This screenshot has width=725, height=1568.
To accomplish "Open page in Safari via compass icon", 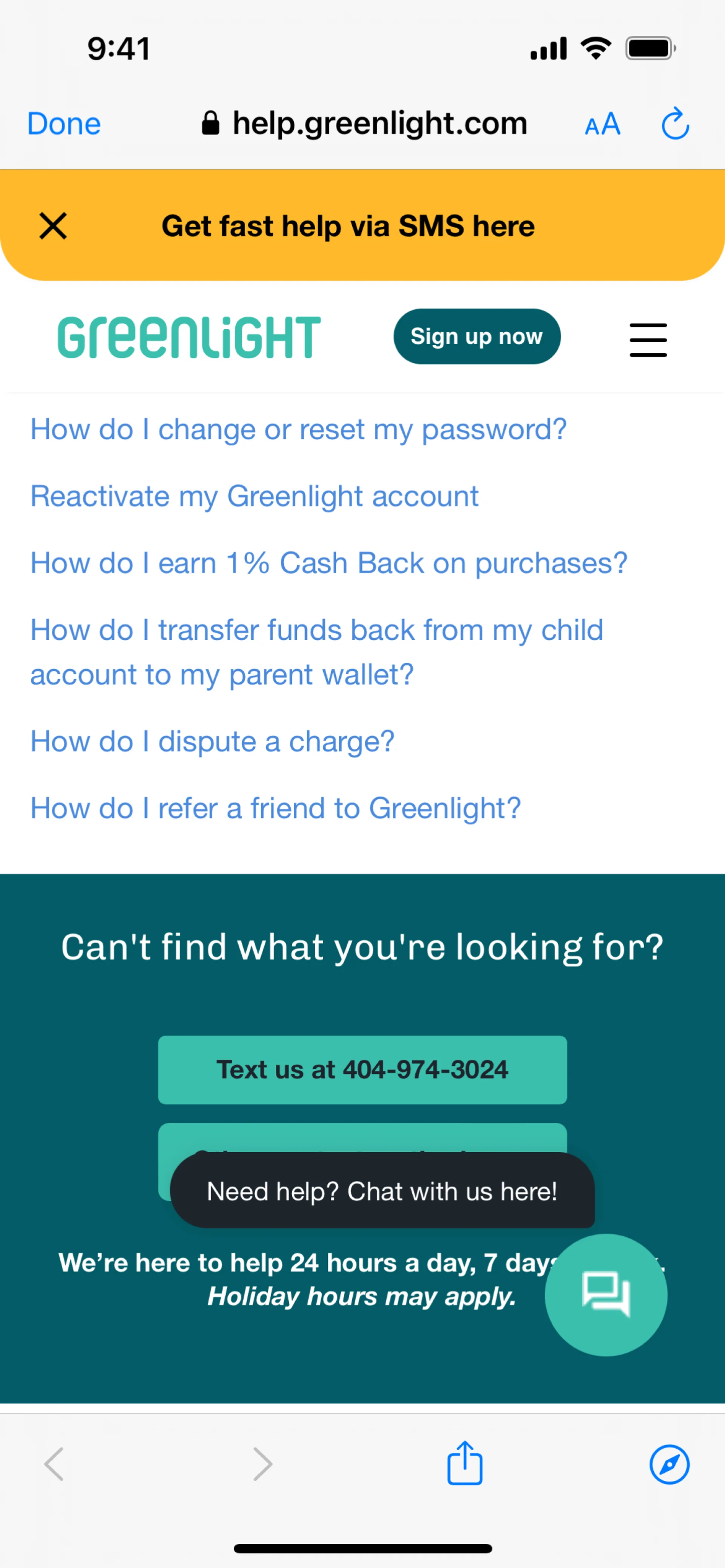I will click(669, 1464).
